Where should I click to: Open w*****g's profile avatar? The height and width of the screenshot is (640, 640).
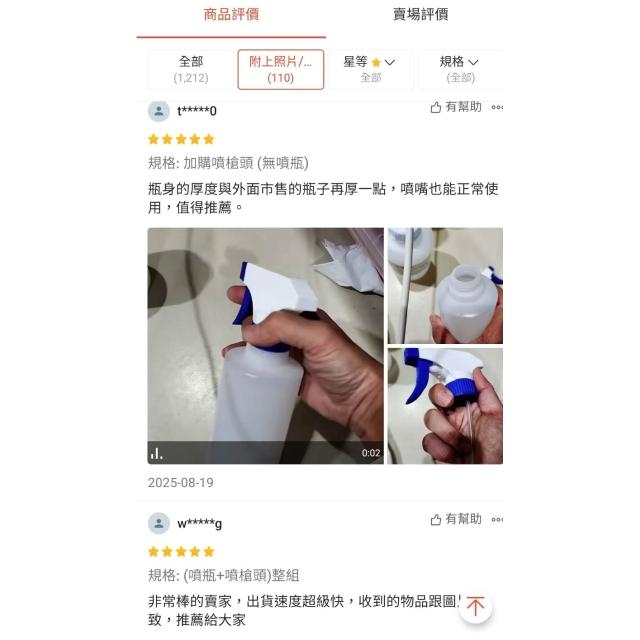point(159,523)
